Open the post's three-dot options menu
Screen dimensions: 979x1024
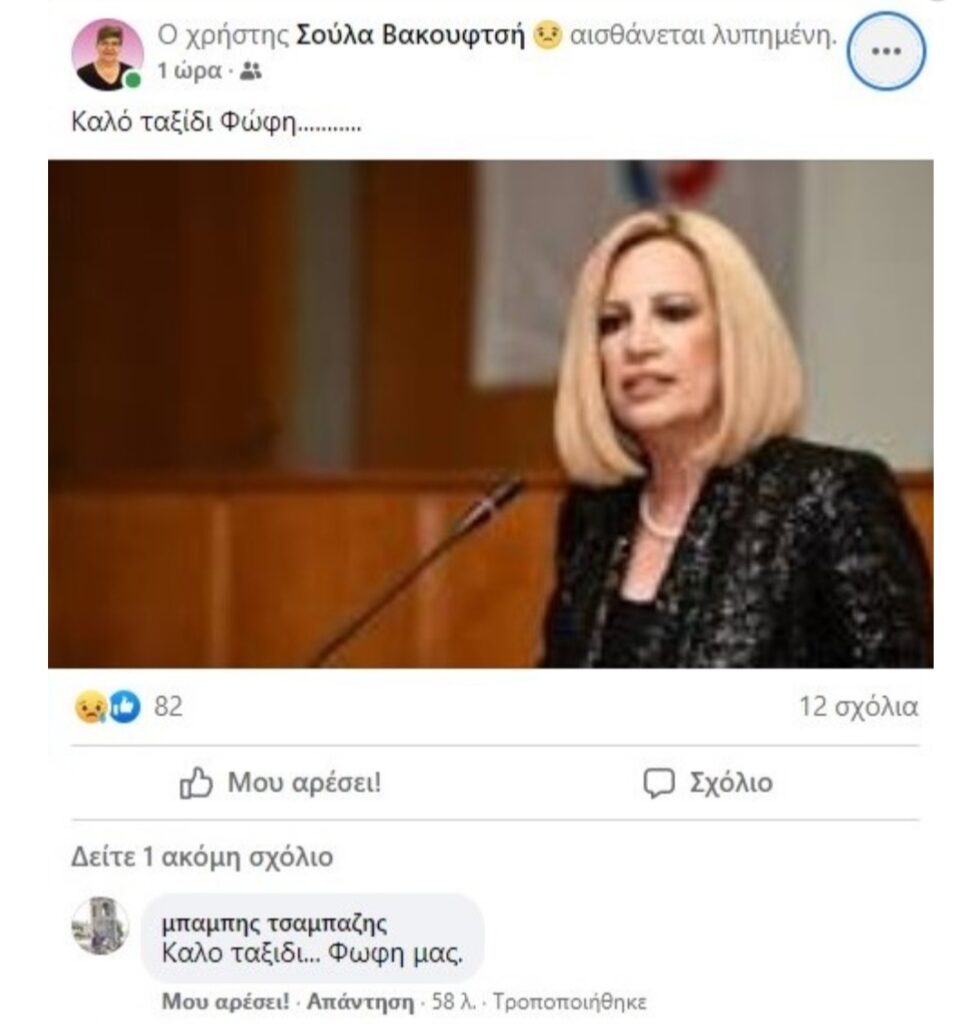(x=885, y=52)
